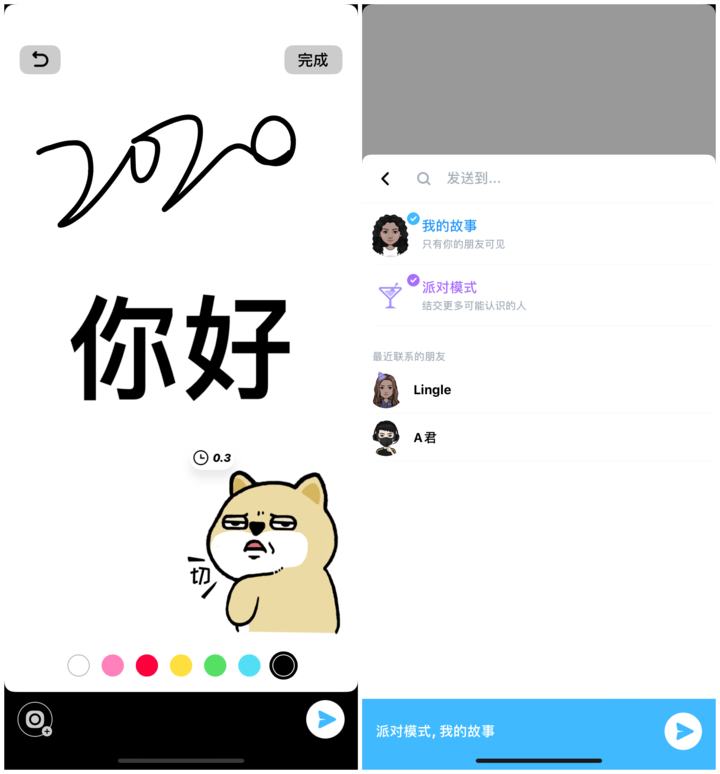This screenshot has height=774, width=720.
Task: Open the camera add-photo icon
Action: tap(36, 720)
